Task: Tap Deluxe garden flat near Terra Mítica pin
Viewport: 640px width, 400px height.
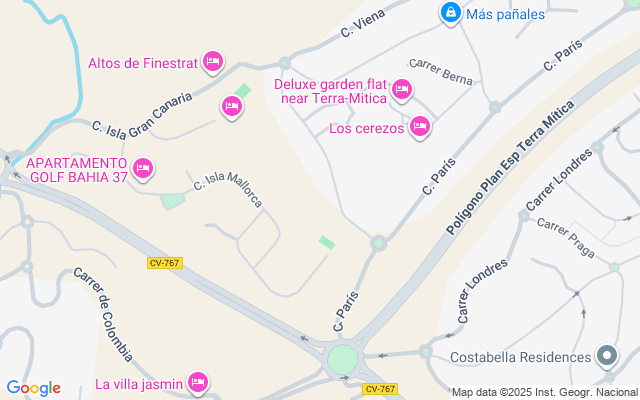Action: [402, 90]
